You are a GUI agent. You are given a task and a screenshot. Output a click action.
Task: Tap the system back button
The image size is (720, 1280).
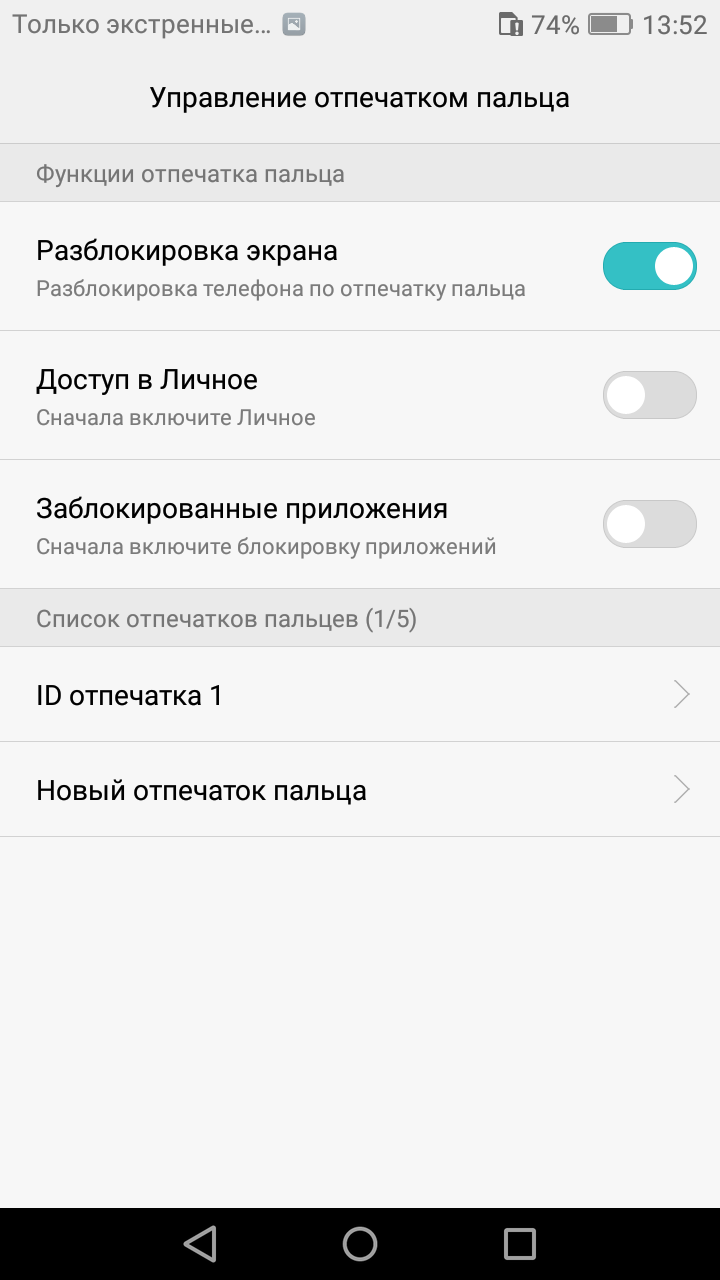click(x=200, y=1244)
